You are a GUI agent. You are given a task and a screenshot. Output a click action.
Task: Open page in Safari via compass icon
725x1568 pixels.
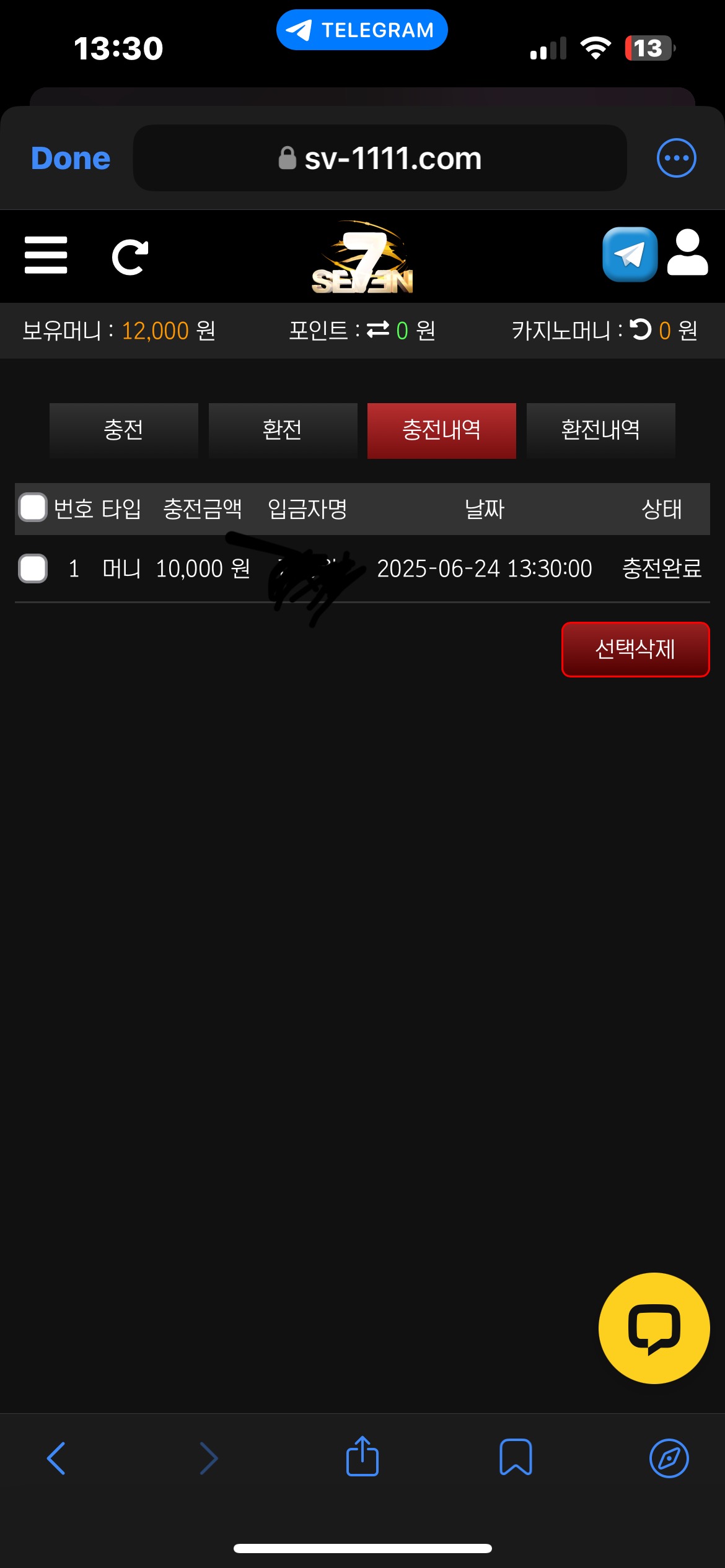click(x=669, y=1458)
